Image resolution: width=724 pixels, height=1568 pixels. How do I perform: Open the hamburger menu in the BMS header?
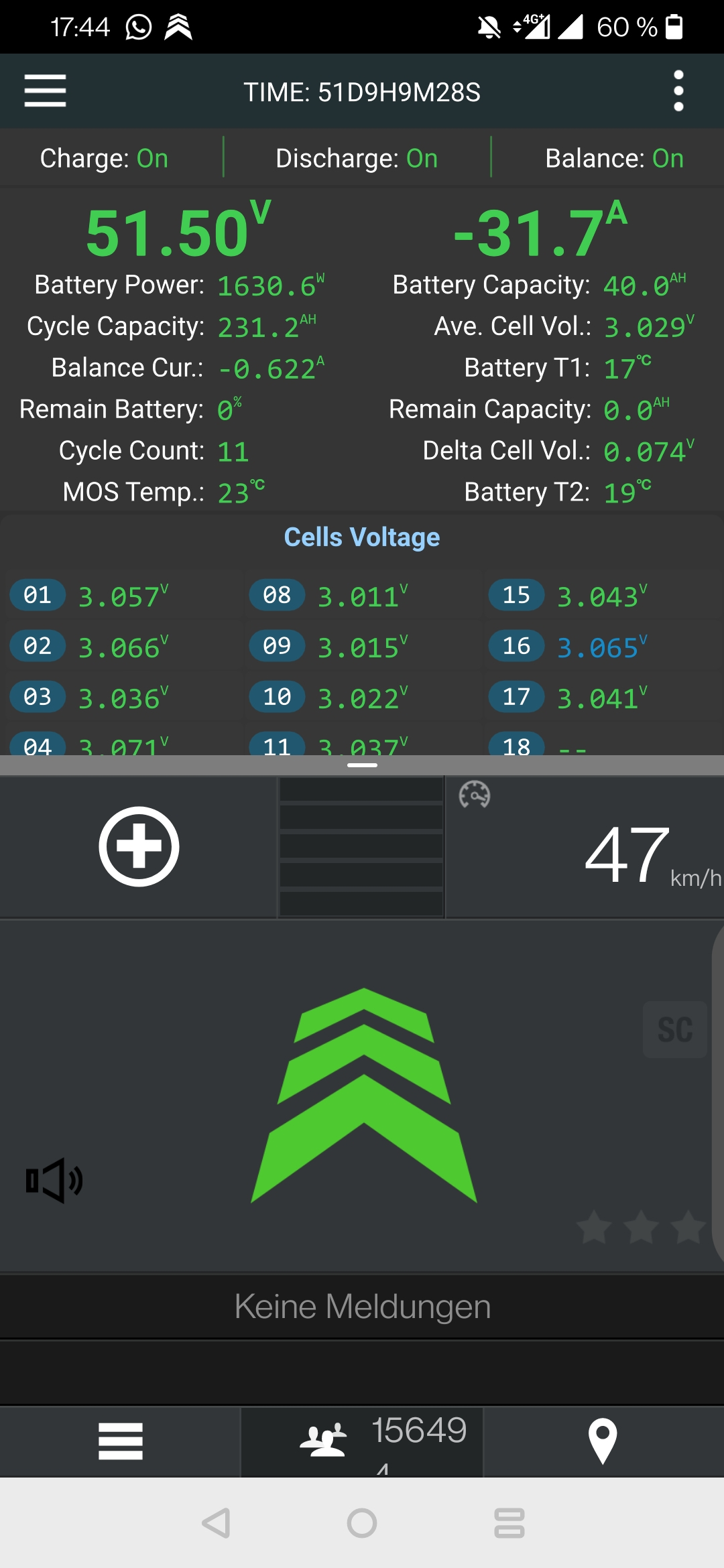[45, 91]
